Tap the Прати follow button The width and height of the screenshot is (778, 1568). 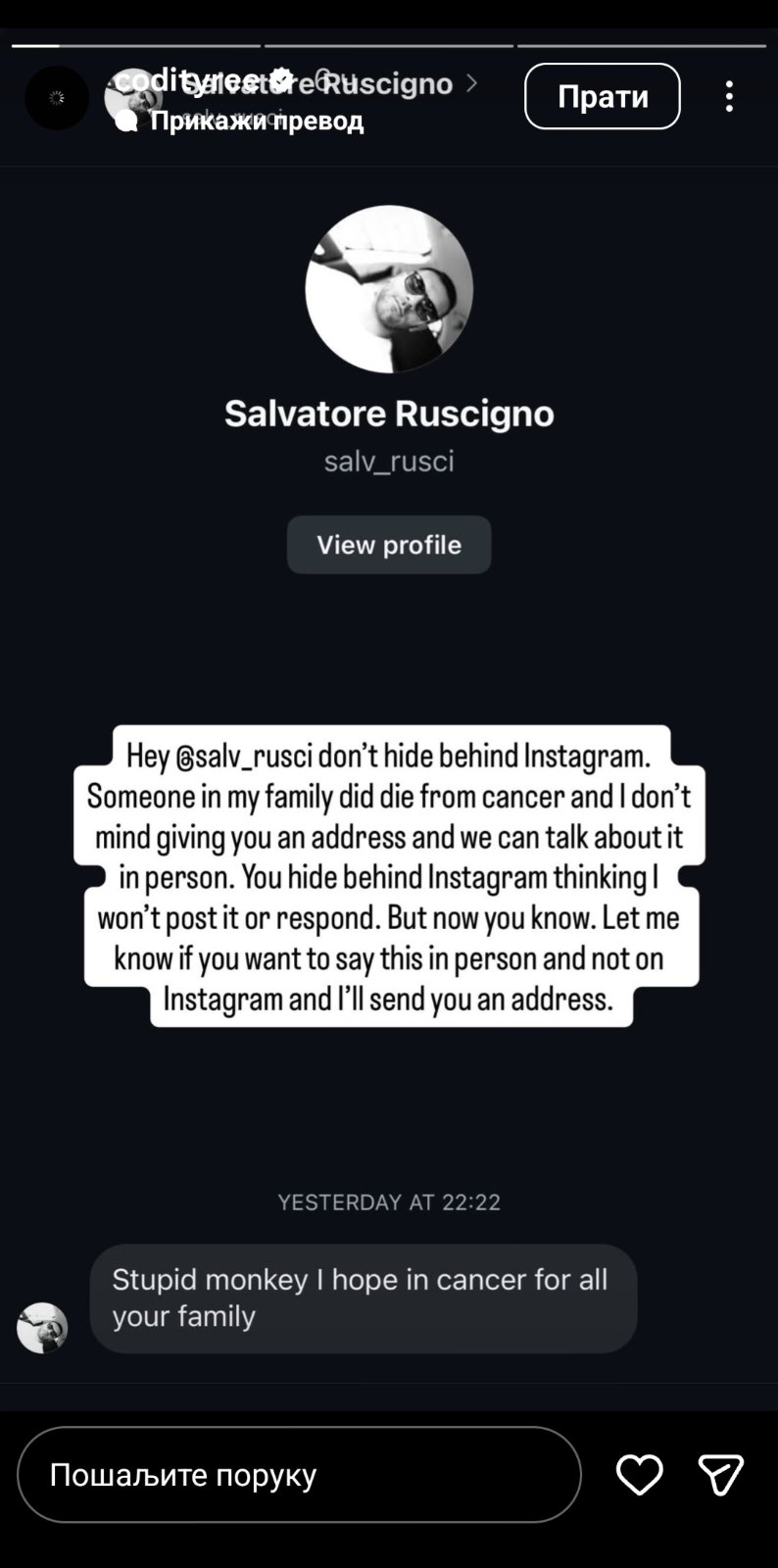click(602, 96)
